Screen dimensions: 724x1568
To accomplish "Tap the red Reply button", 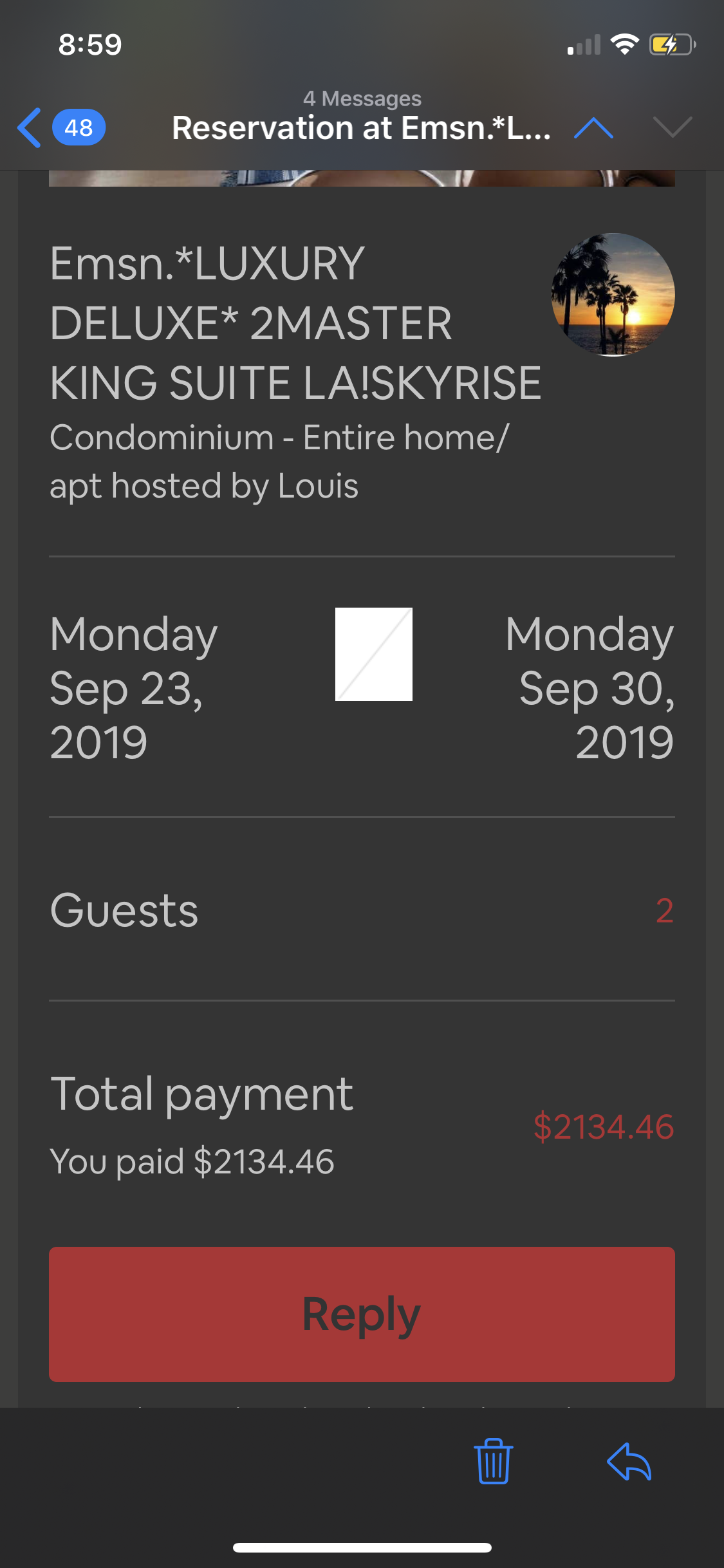I will coord(362,1314).
